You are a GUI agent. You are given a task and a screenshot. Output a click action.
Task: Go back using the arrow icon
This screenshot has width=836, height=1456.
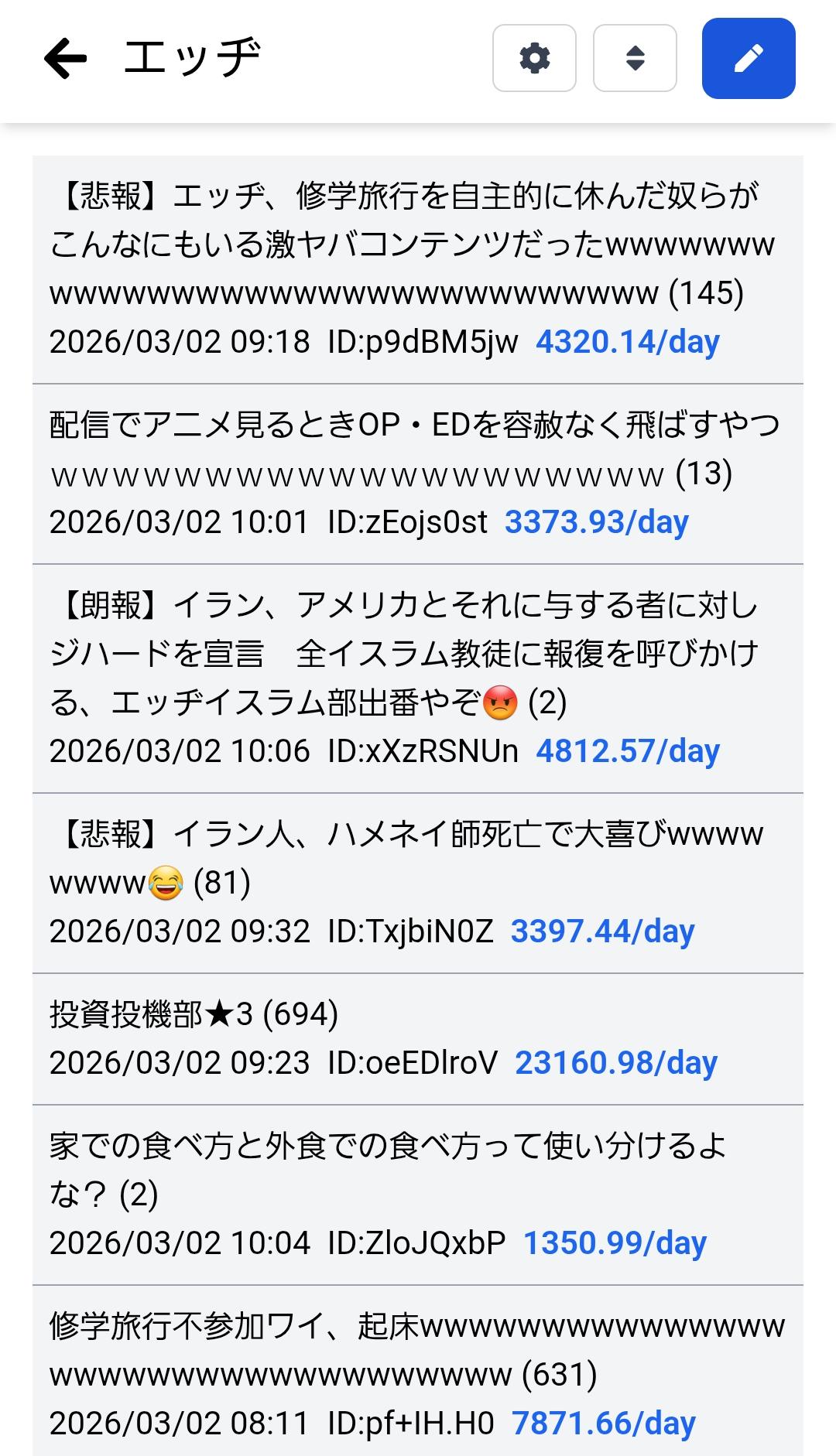coord(65,59)
